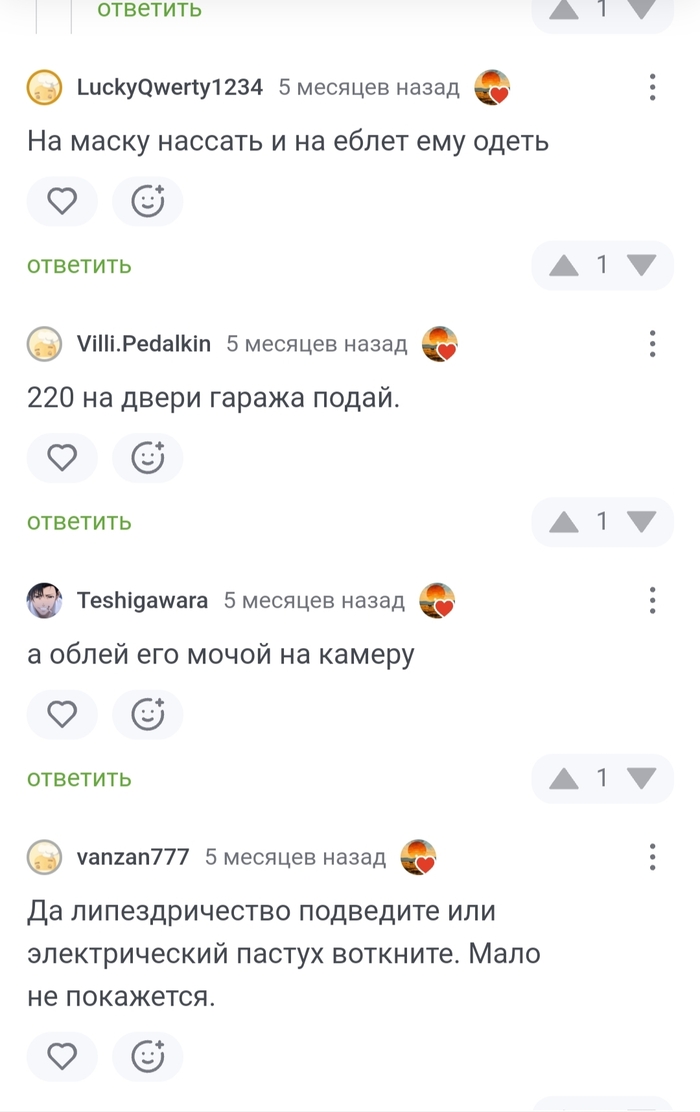The width and height of the screenshot is (700, 1112).
Task: Like Villi.Pedalkin's comment with the heart
Action: click(x=62, y=459)
